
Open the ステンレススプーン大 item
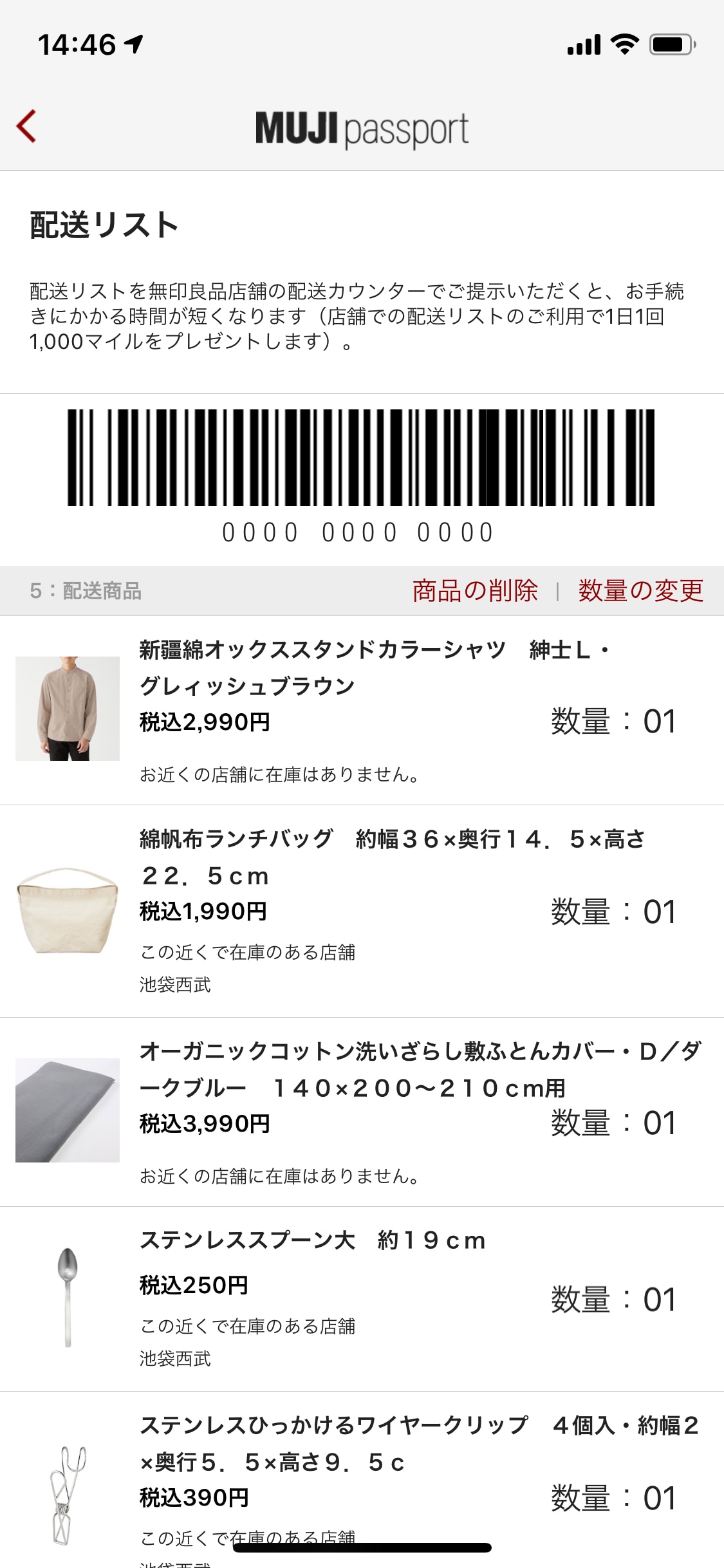312,1240
